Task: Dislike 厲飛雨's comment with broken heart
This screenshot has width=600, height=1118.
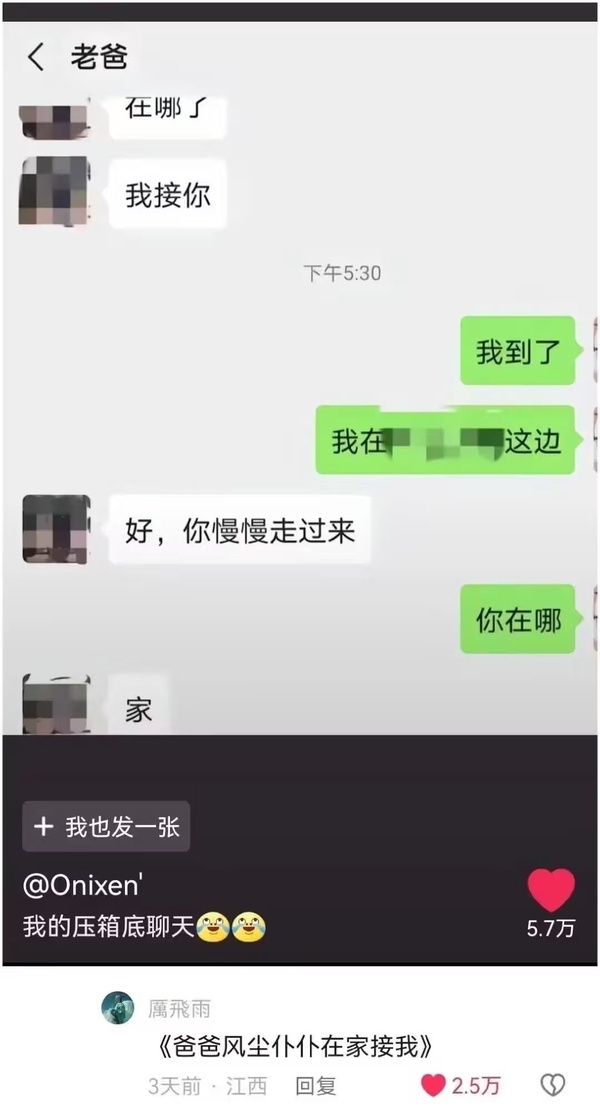Action: click(552, 1086)
